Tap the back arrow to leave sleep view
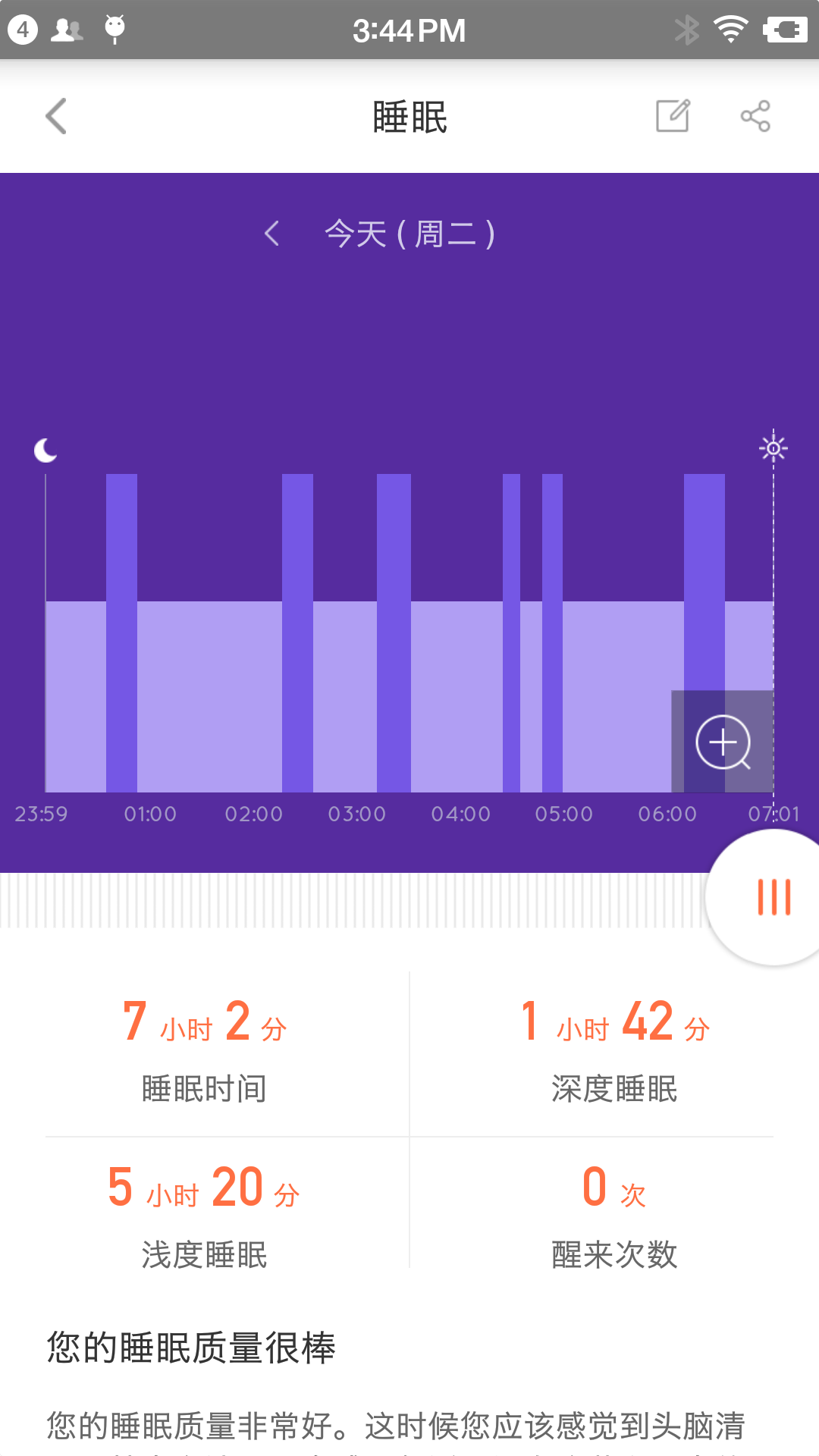The height and width of the screenshot is (1456, 819). coord(55,117)
